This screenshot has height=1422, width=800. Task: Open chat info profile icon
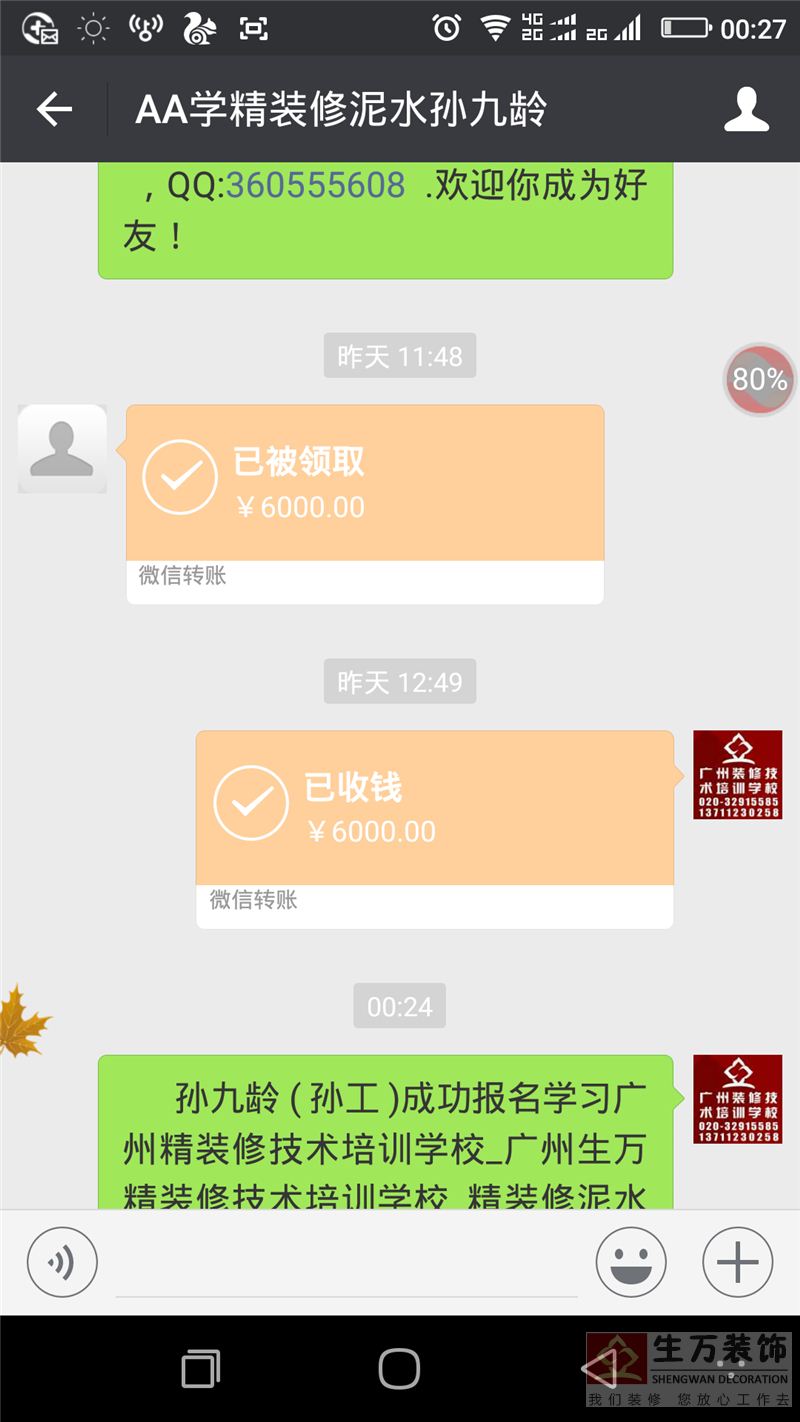[x=746, y=109]
